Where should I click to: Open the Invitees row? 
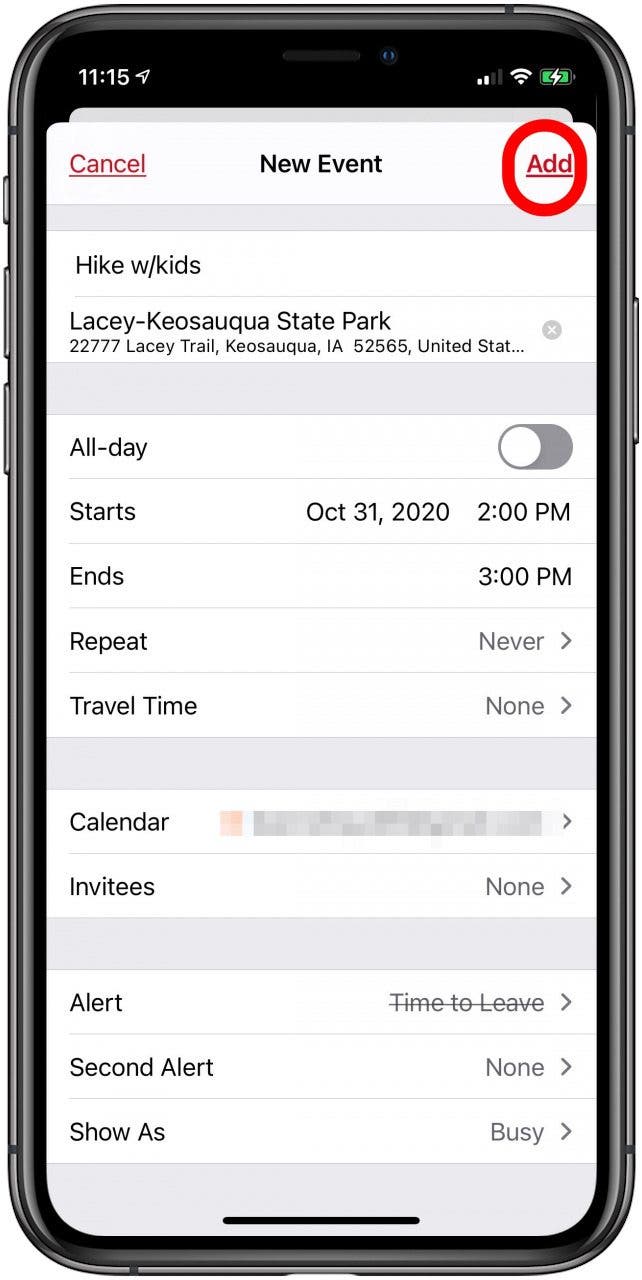pyautogui.click(x=320, y=887)
